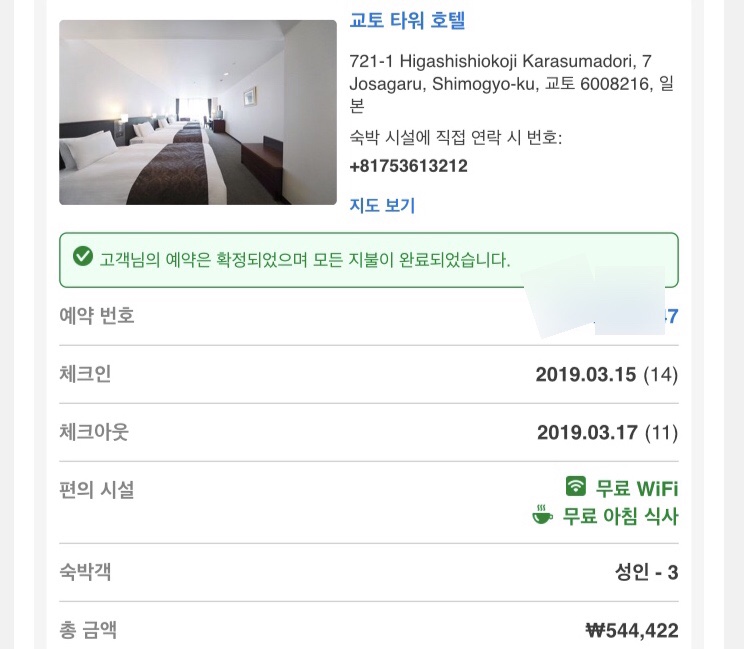Open the 교토 타워 호텔 hotel page link
Viewport: 744px width, 649px height.
tap(407, 20)
